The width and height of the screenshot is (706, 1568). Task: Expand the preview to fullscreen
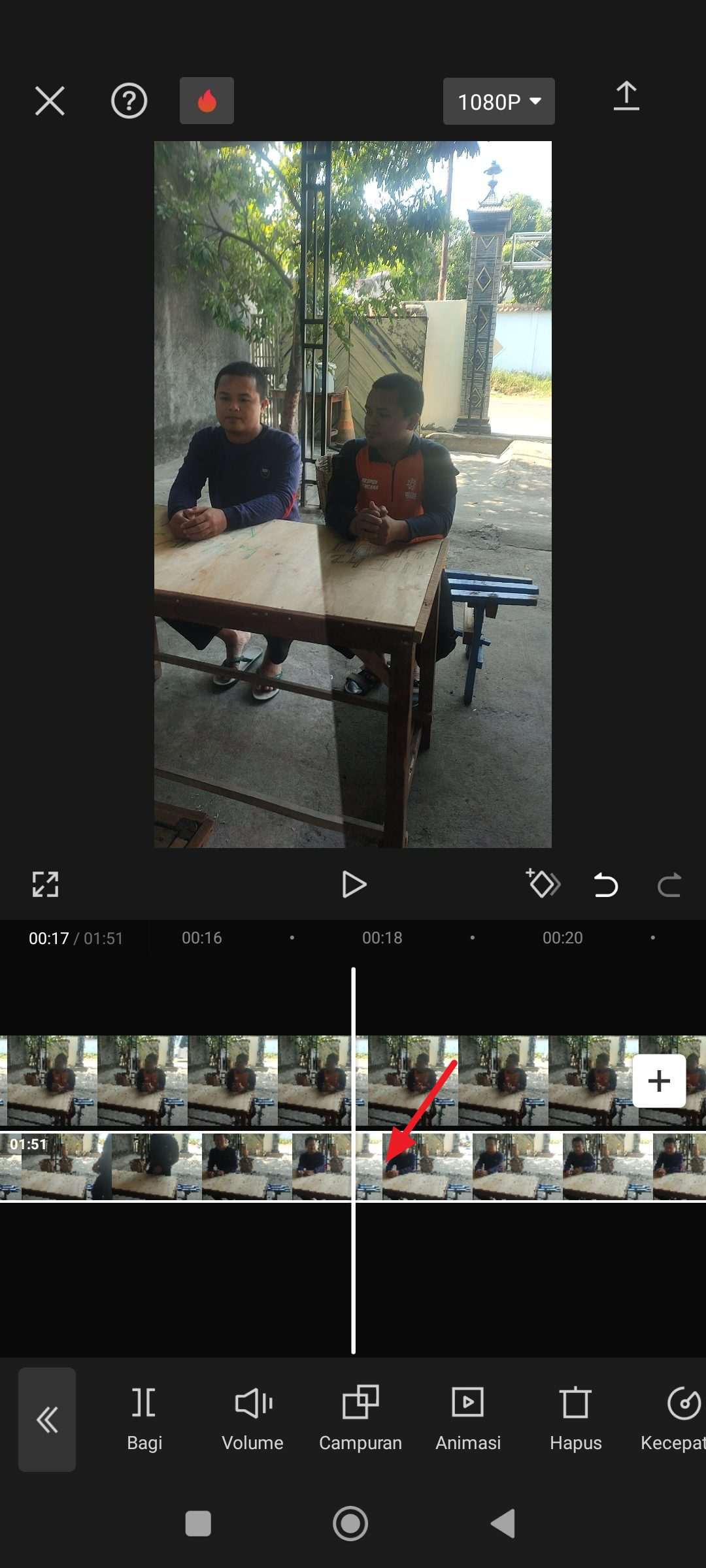(x=46, y=885)
